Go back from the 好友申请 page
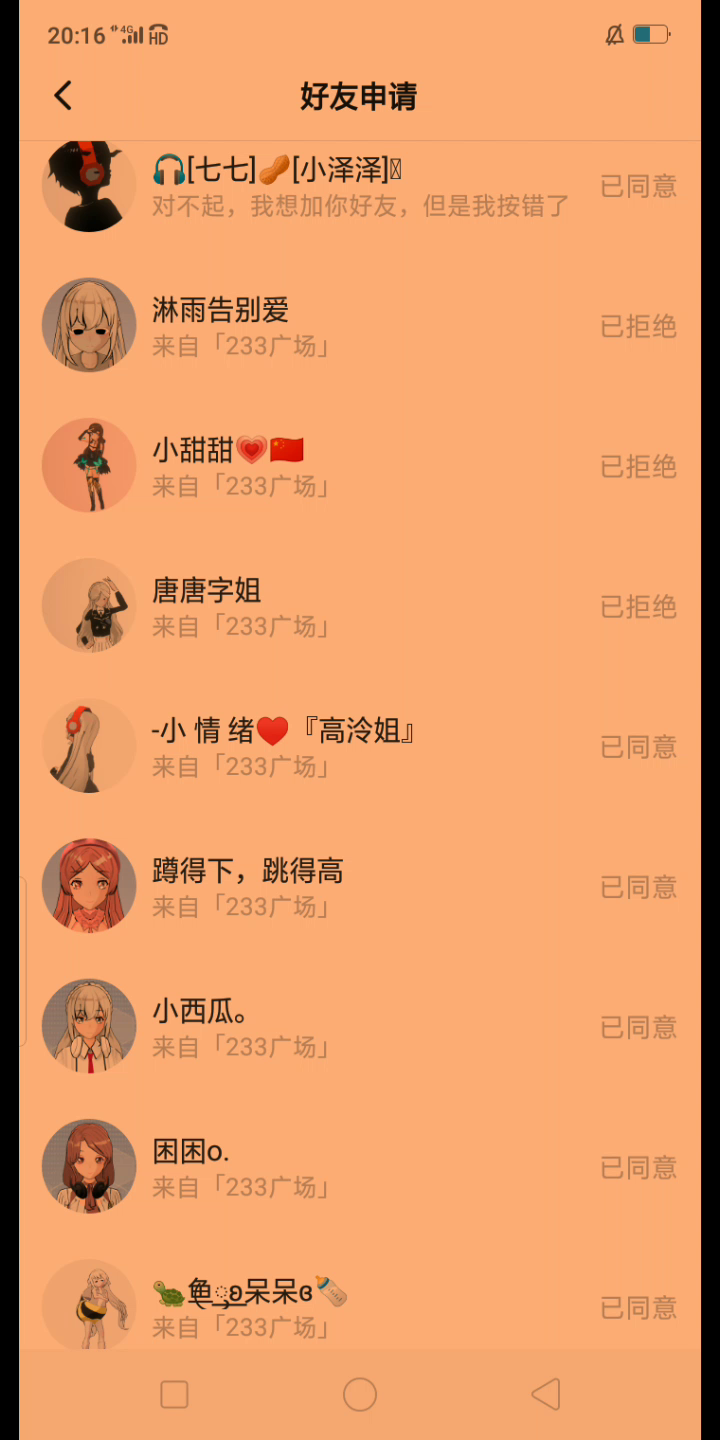Screen dimensions: 720x1440 click(63, 96)
